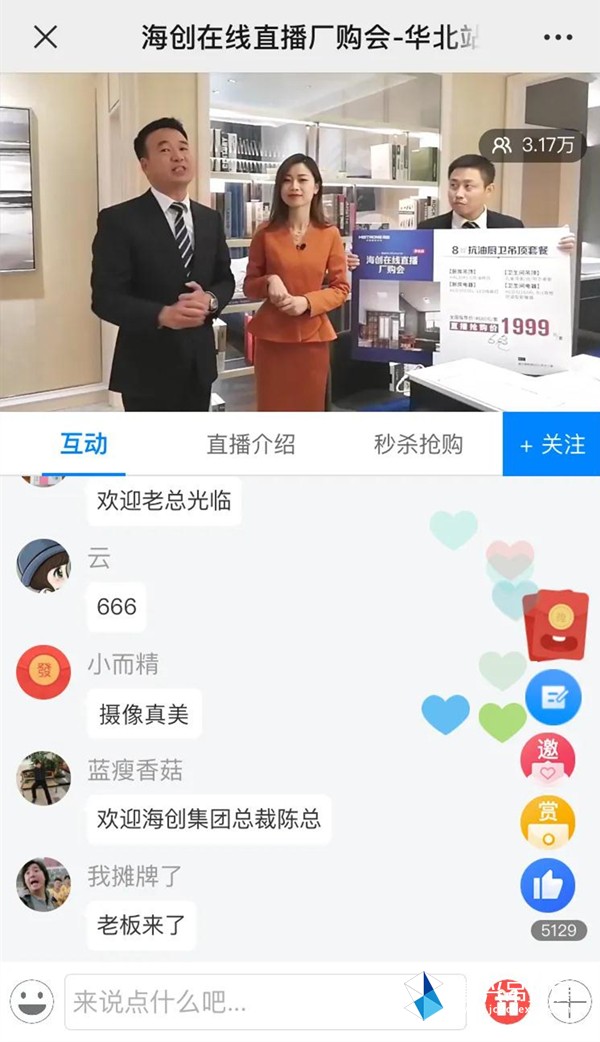This screenshot has height=1042, width=600.
Task: Tap the 邀 invite icon
Action: point(548,757)
